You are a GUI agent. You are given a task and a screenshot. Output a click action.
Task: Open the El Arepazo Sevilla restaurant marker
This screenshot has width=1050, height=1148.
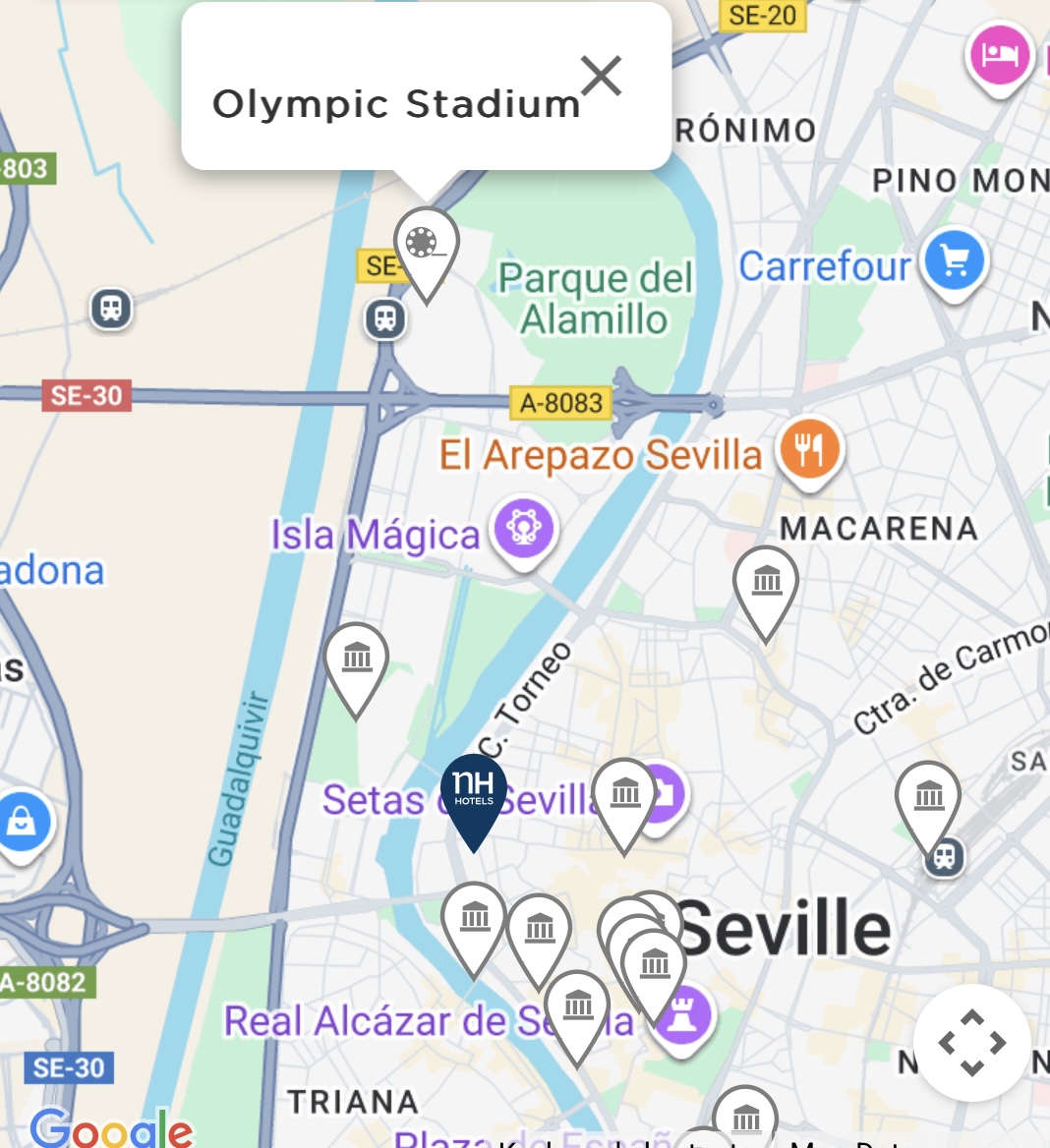tap(810, 451)
